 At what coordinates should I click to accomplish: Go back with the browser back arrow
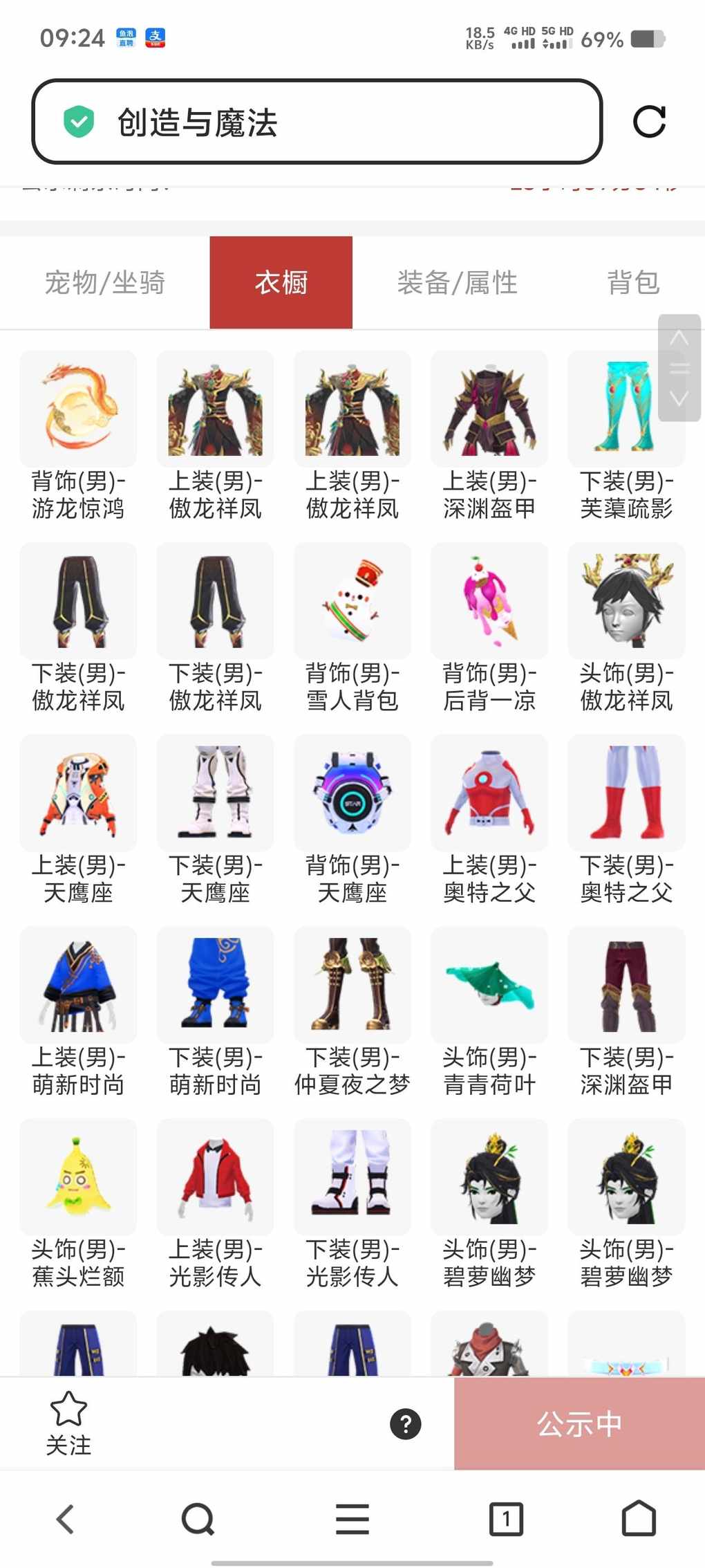coord(66,1519)
